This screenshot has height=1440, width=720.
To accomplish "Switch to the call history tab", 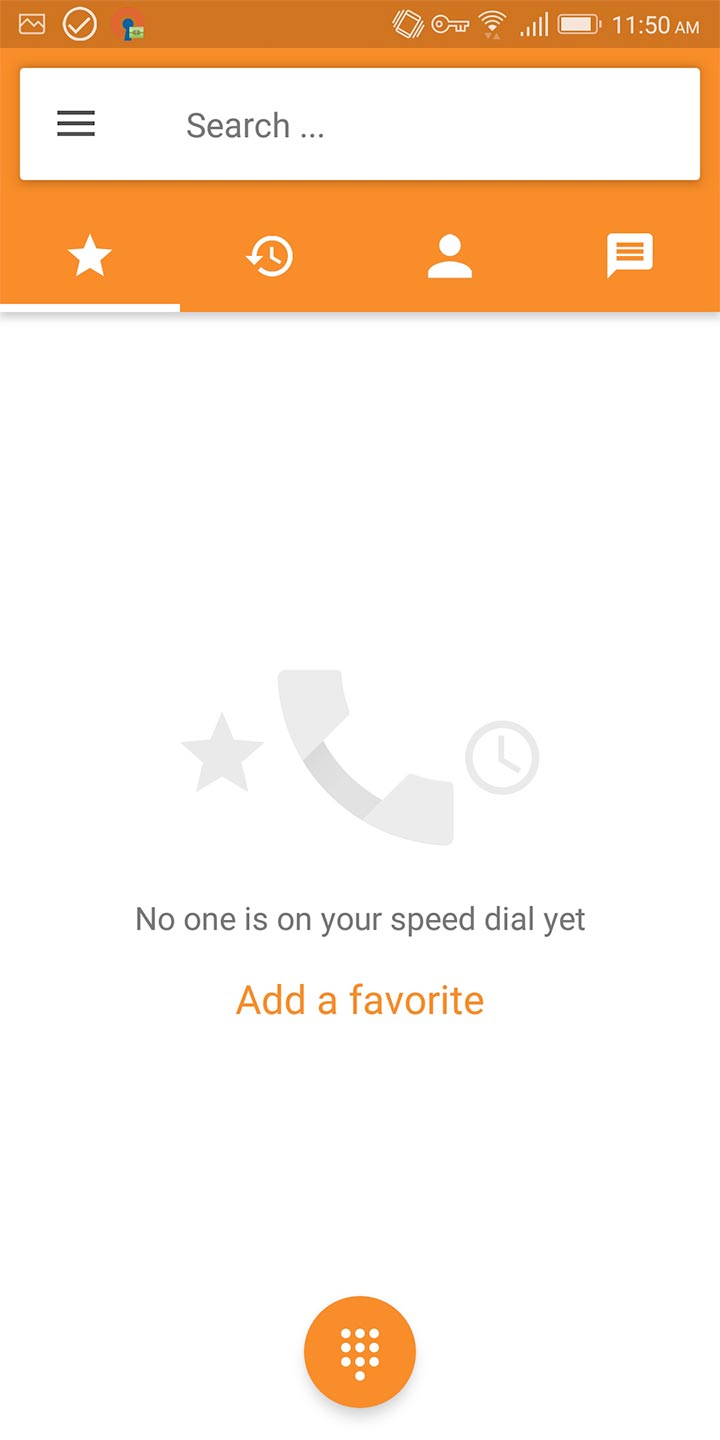I will tap(270, 256).
